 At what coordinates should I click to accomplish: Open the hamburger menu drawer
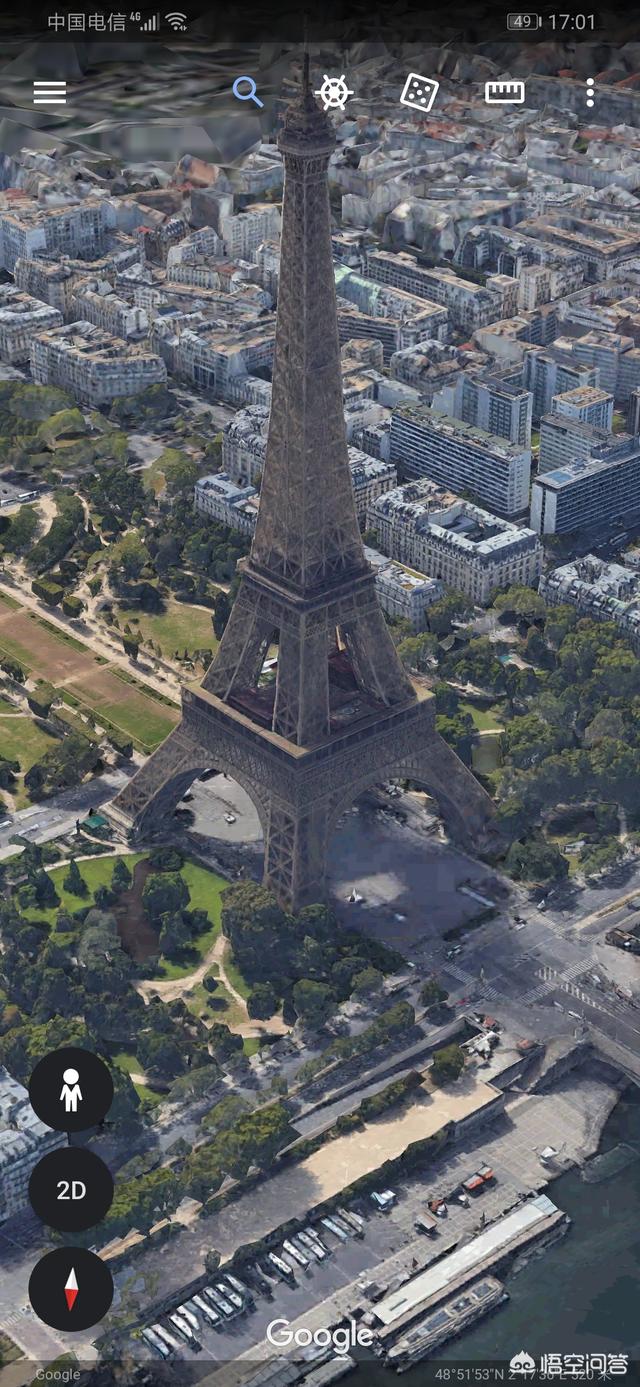tap(49, 93)
